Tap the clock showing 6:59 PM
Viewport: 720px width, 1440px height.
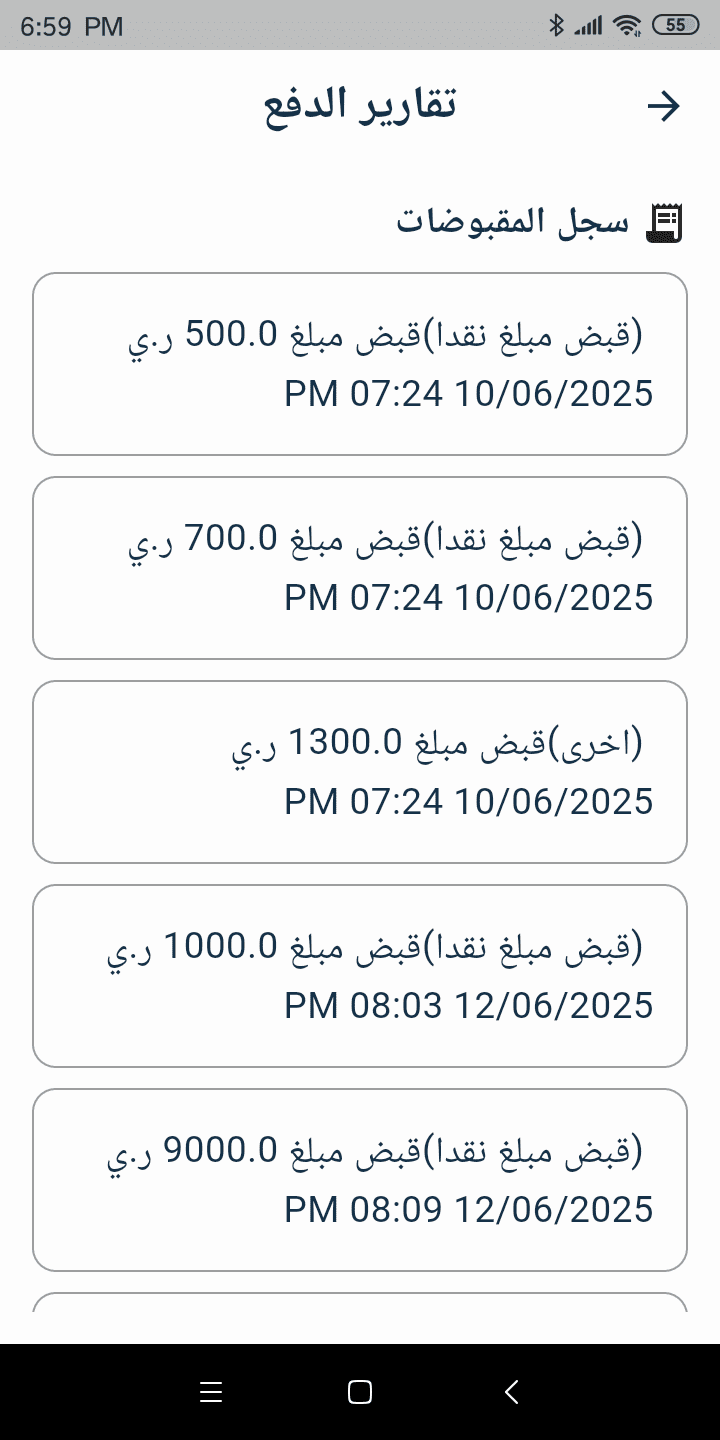click(70, 25)
